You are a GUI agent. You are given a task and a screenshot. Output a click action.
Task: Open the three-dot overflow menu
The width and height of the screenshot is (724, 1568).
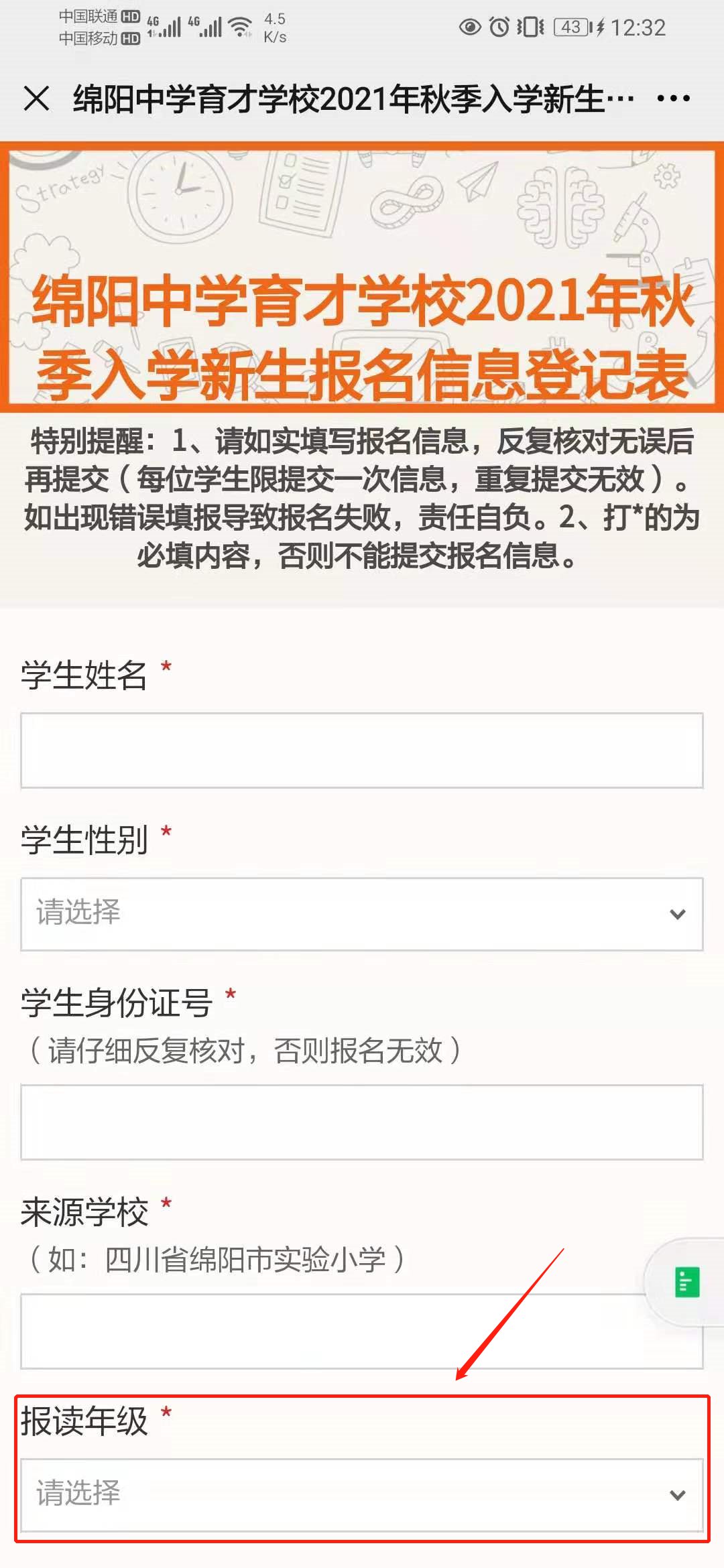tap(673, 99)
